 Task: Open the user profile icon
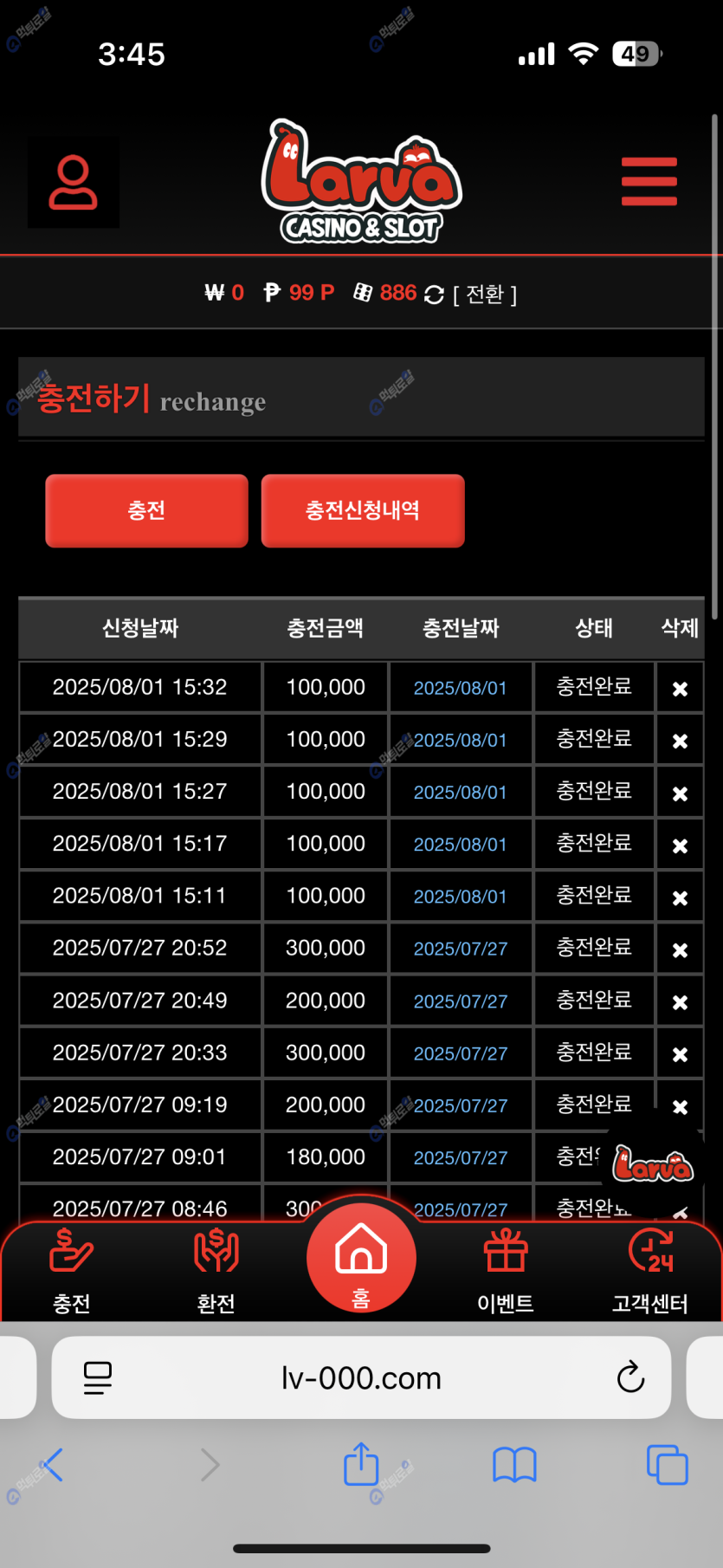pos(74,183)
